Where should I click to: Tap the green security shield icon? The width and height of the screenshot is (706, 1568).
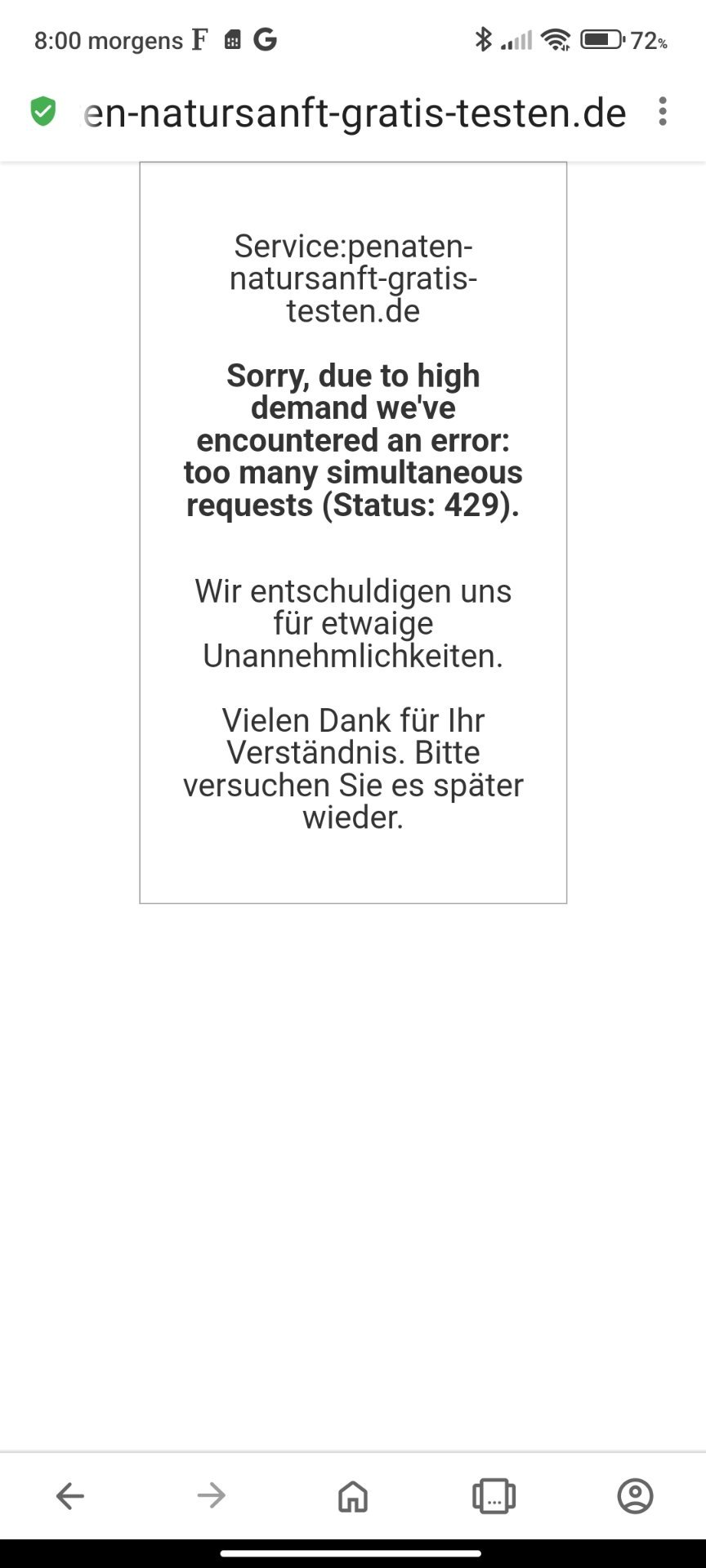pyautogui.click(x=42, y=112)
